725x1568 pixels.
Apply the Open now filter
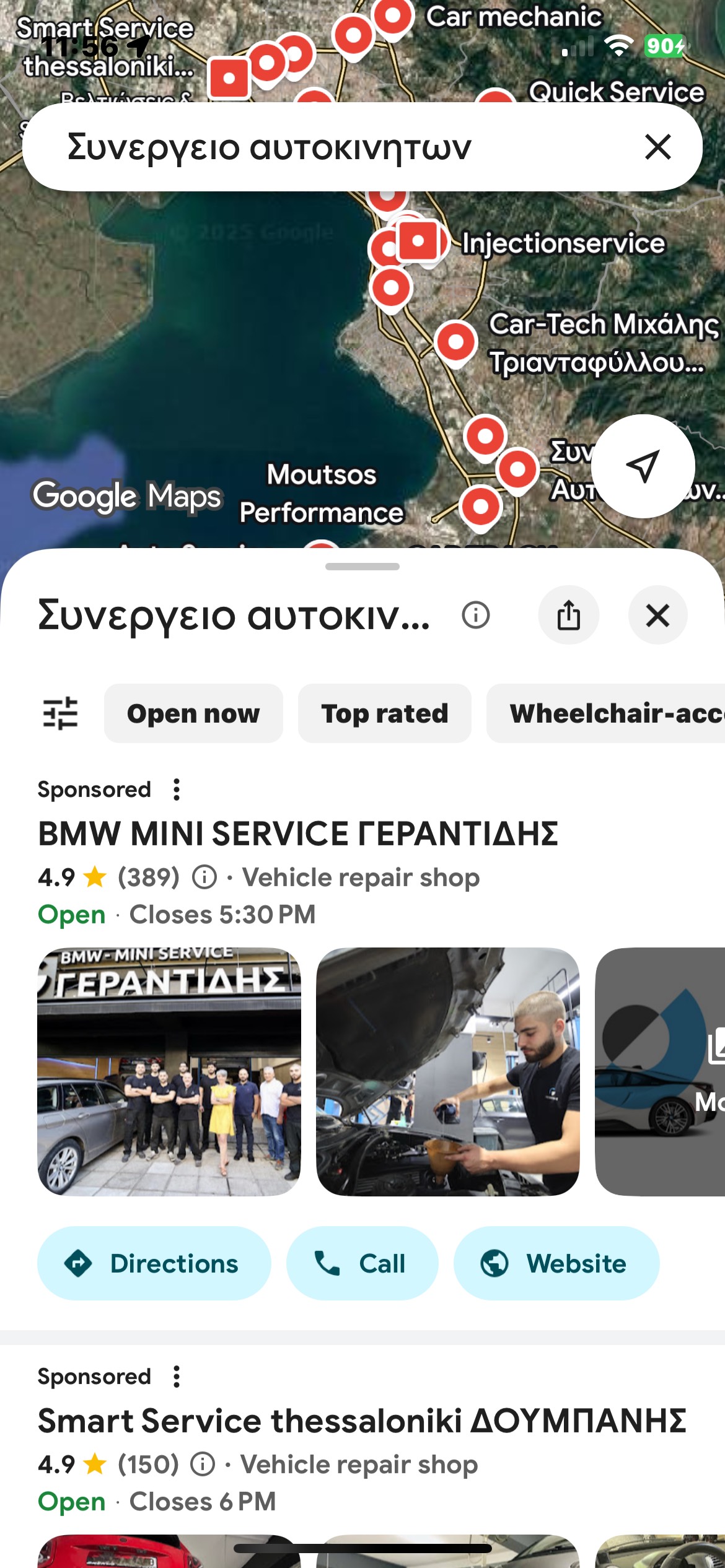point(193,713)
